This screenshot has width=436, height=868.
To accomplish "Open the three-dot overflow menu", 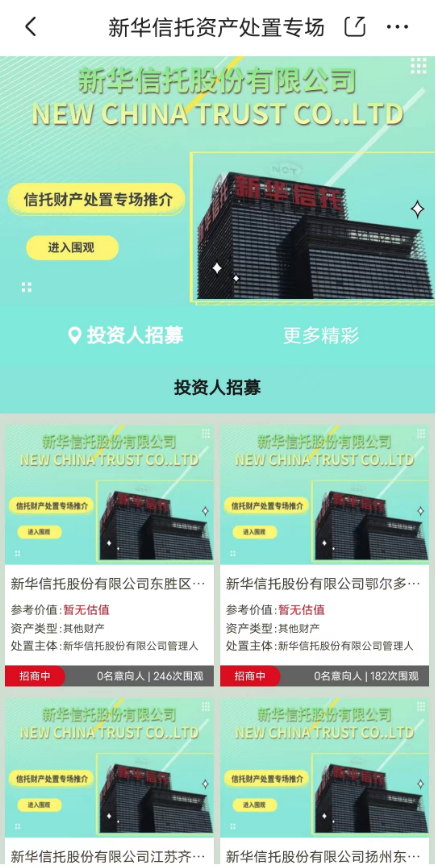I will coord(397,27).
